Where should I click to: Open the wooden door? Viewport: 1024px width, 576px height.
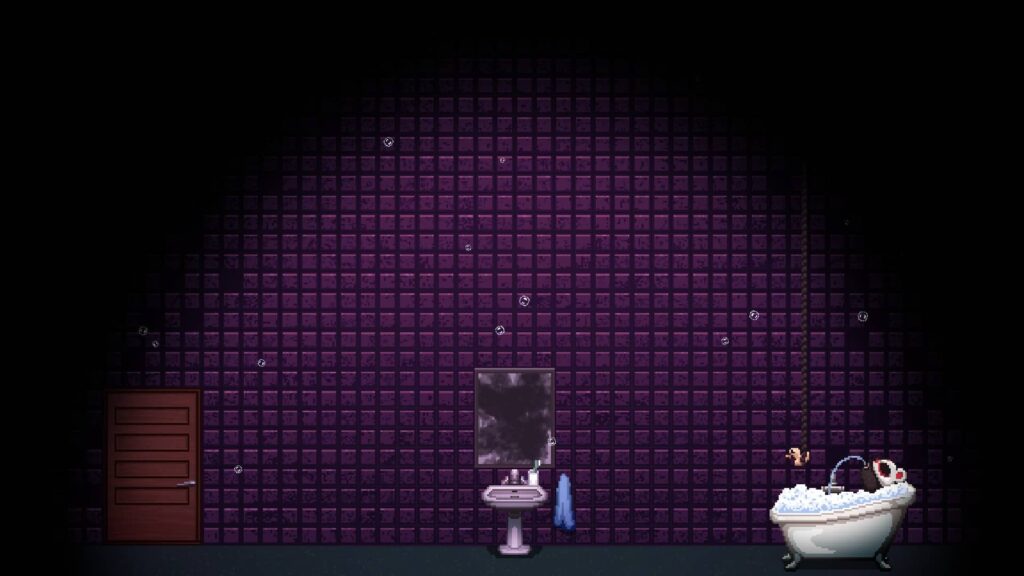pos(153,466)
